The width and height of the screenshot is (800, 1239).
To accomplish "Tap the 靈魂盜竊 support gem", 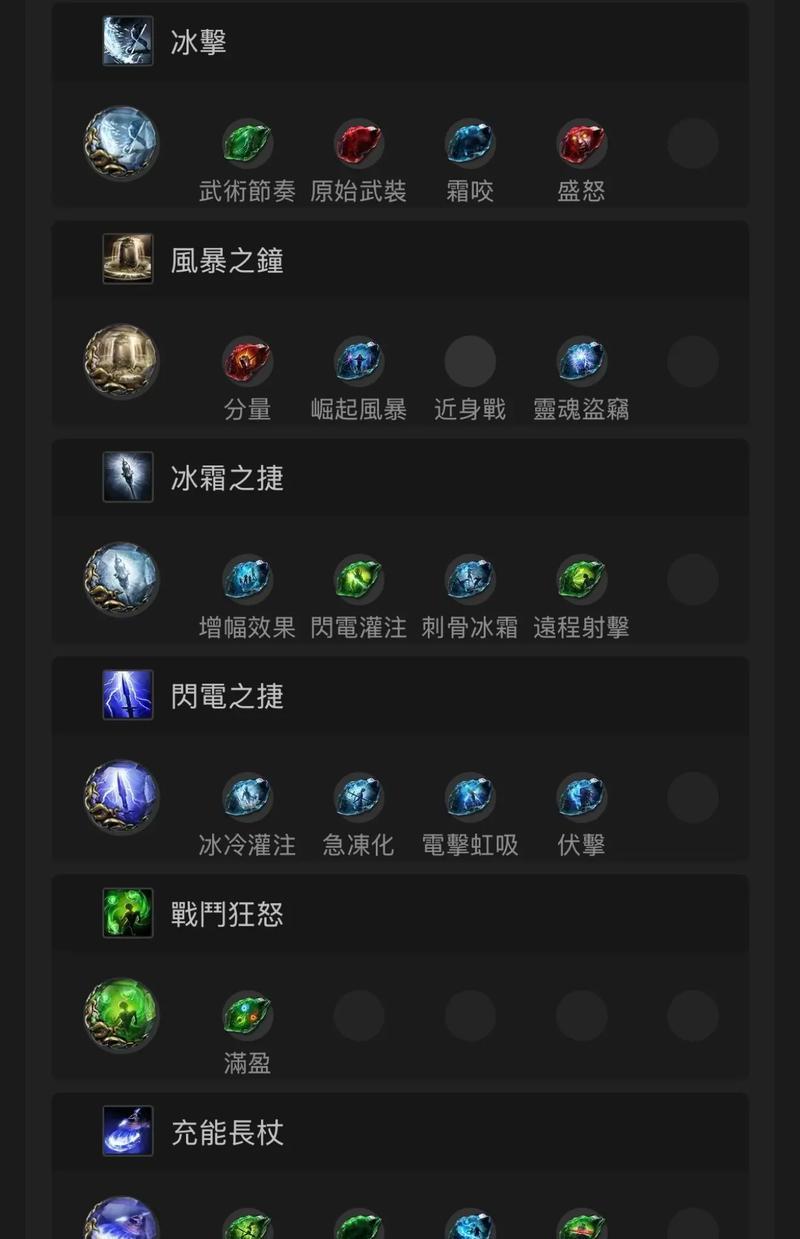I will click(x=581, y=361).
